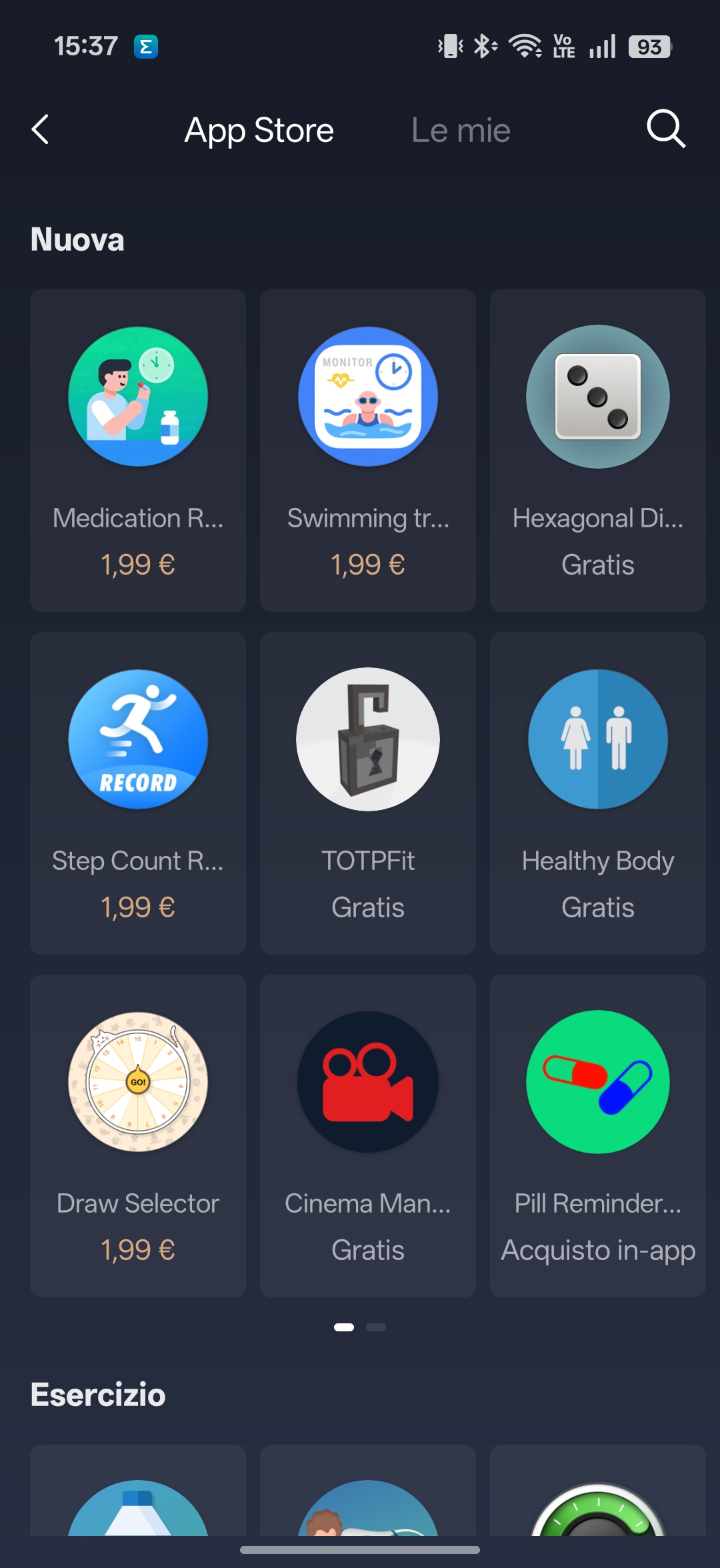Jump to the second page indicator dot
The image size is (720, 1568).
376,1327
